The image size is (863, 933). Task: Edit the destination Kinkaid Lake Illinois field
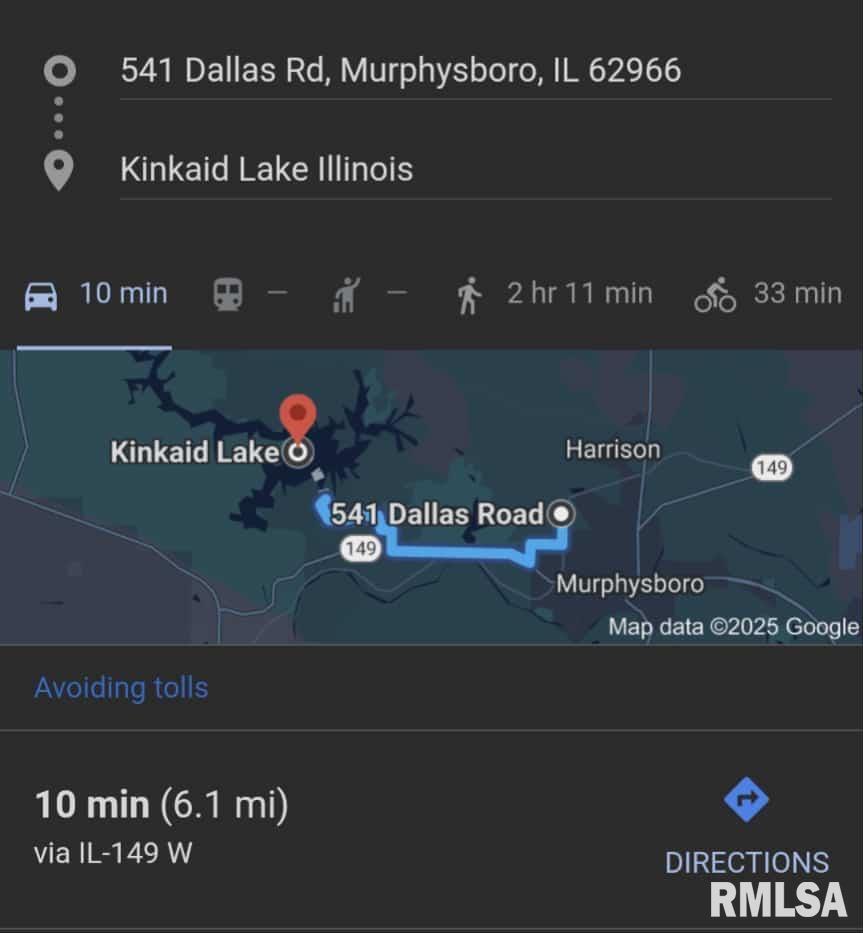click(266, 169)
